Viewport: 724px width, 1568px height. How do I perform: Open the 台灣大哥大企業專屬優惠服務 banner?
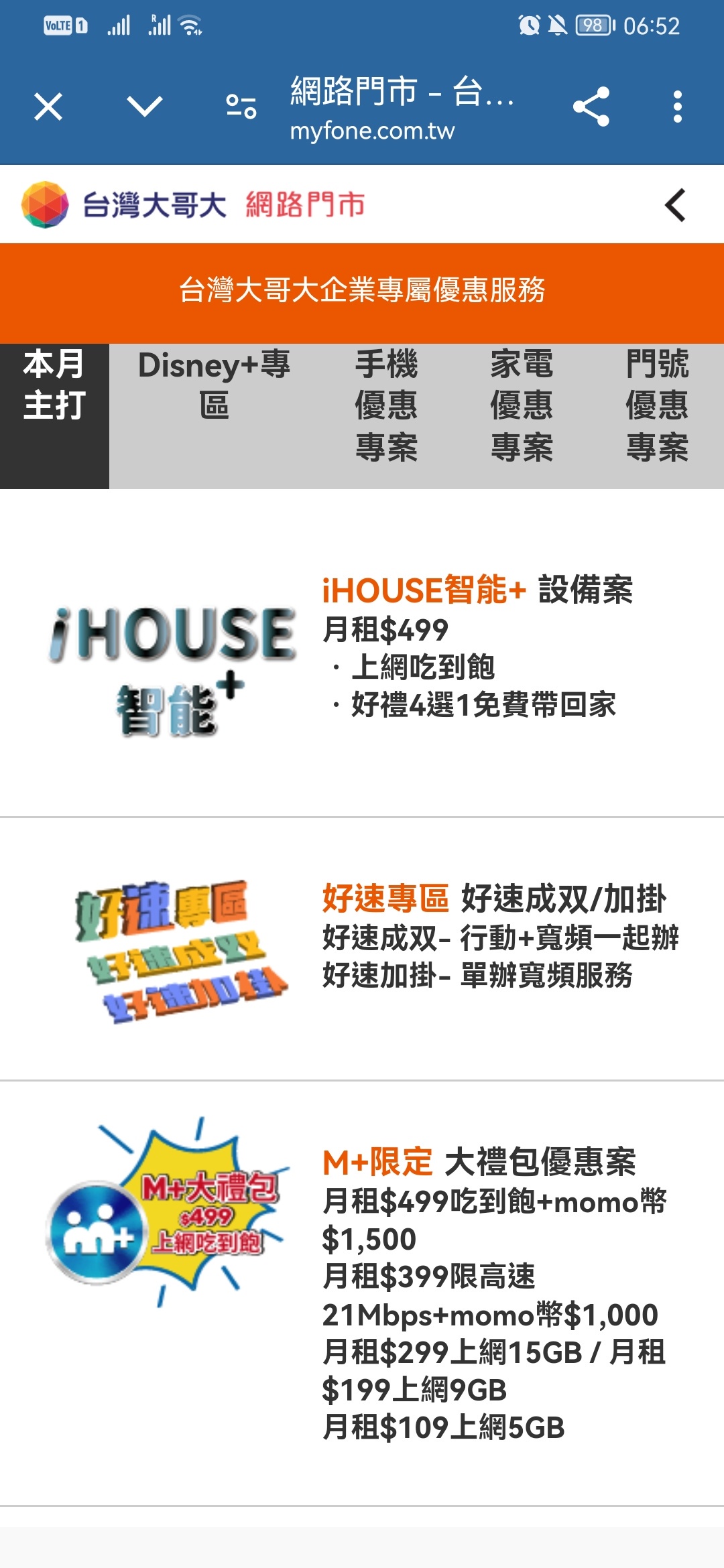tap(362, 291)
